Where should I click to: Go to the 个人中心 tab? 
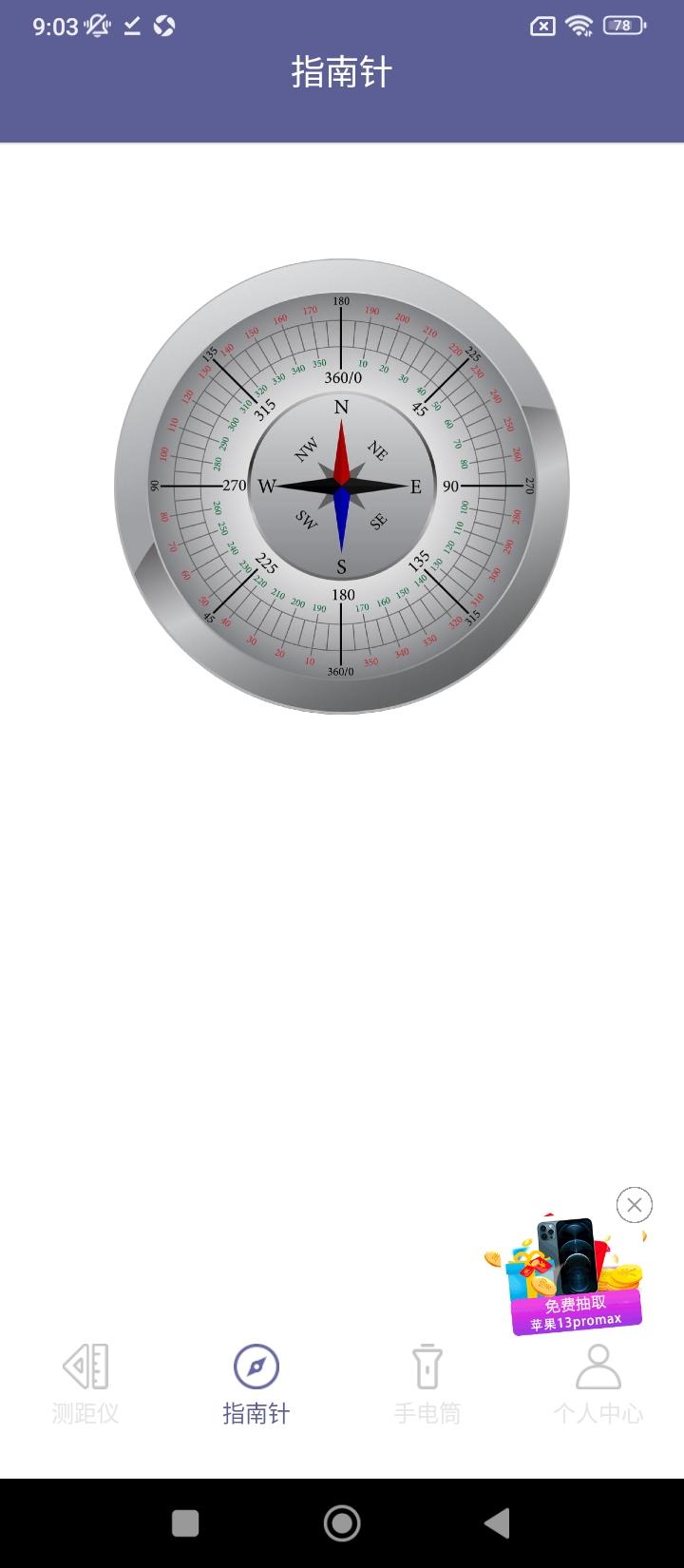coord(598,1384)
